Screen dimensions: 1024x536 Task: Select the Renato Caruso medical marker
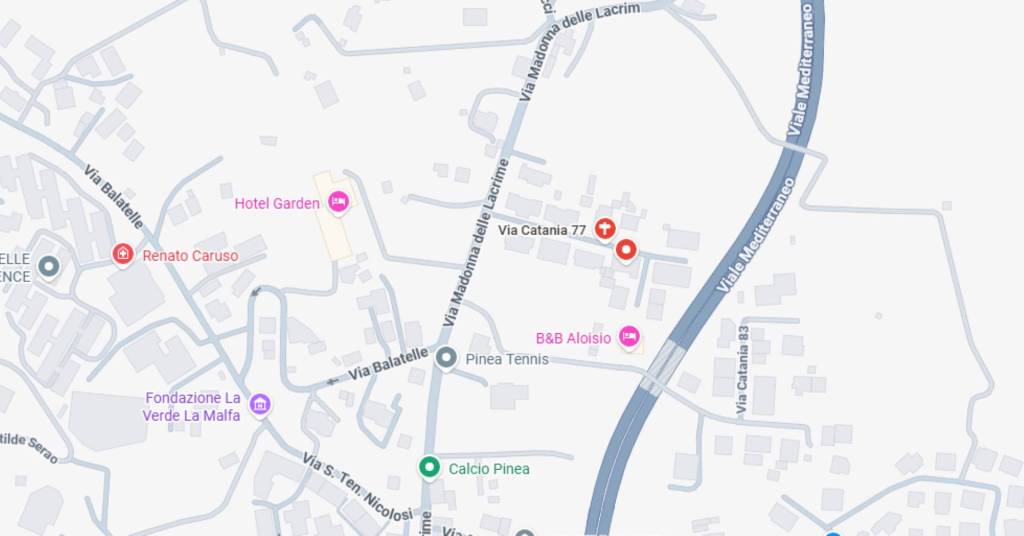click(123, 255)
